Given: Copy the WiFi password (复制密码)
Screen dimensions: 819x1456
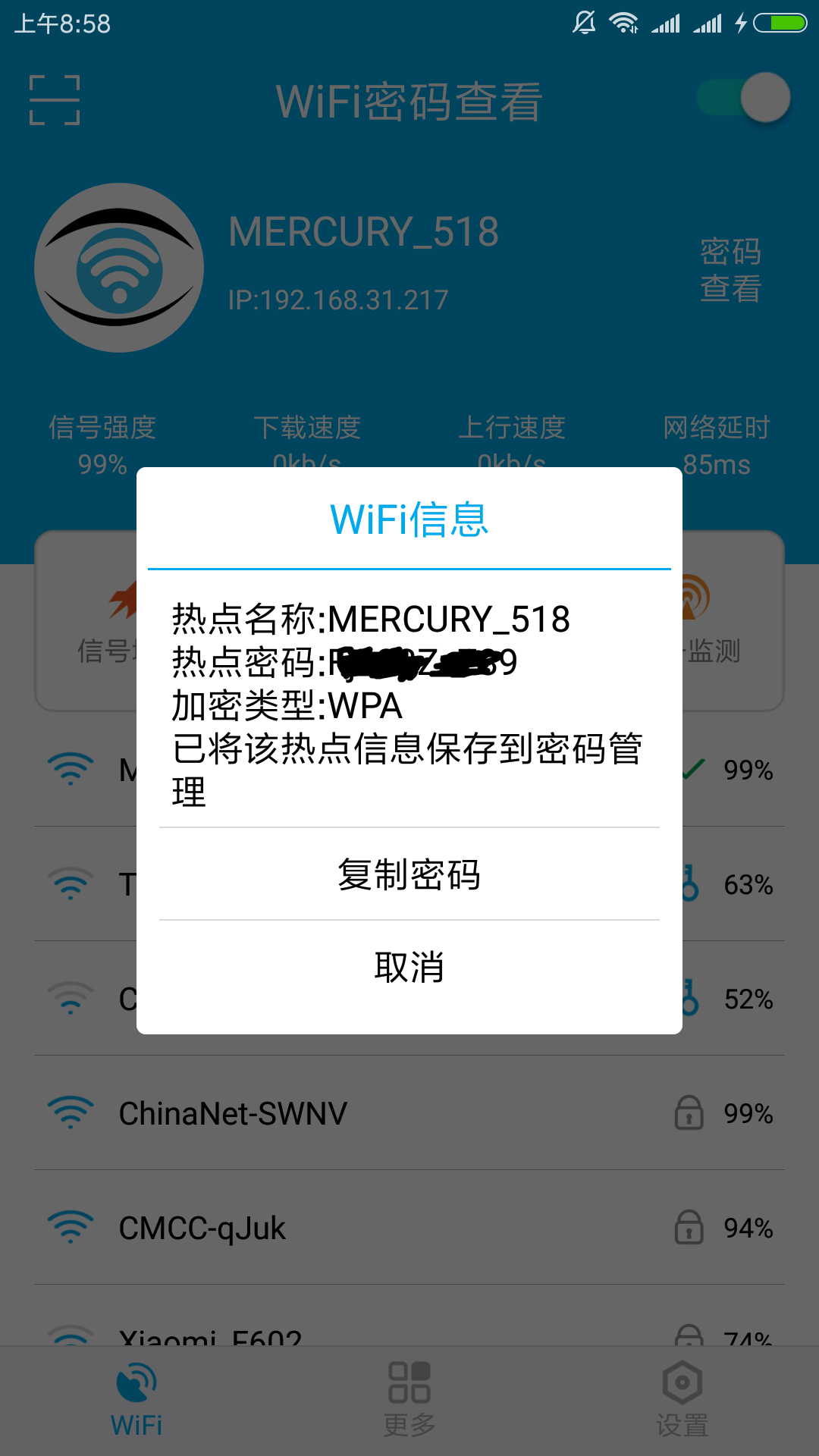Looking at the screenshot, I should pyautogui.click(x=409, y=874).
